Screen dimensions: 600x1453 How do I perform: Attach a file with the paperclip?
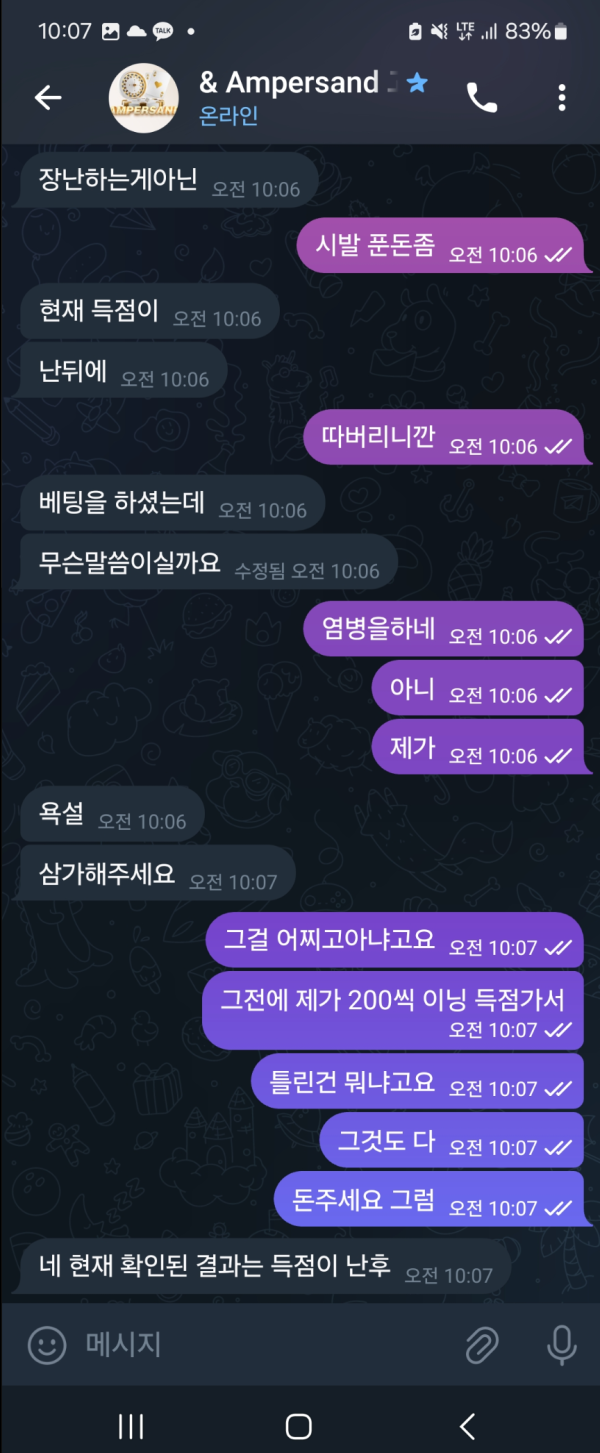click(x=482, y=1345)
